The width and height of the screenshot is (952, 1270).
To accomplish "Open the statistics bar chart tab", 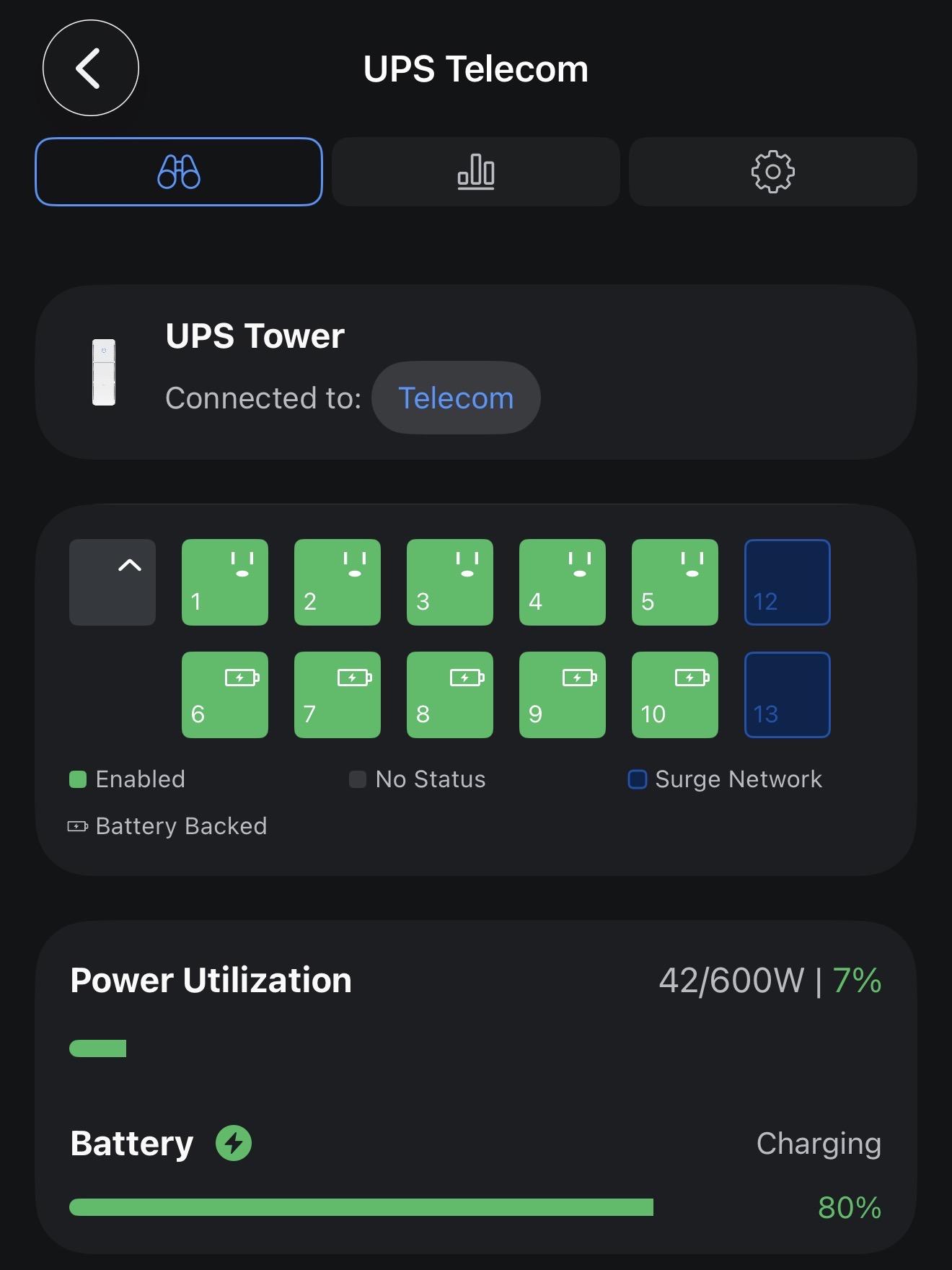I will tap(476, 172).
